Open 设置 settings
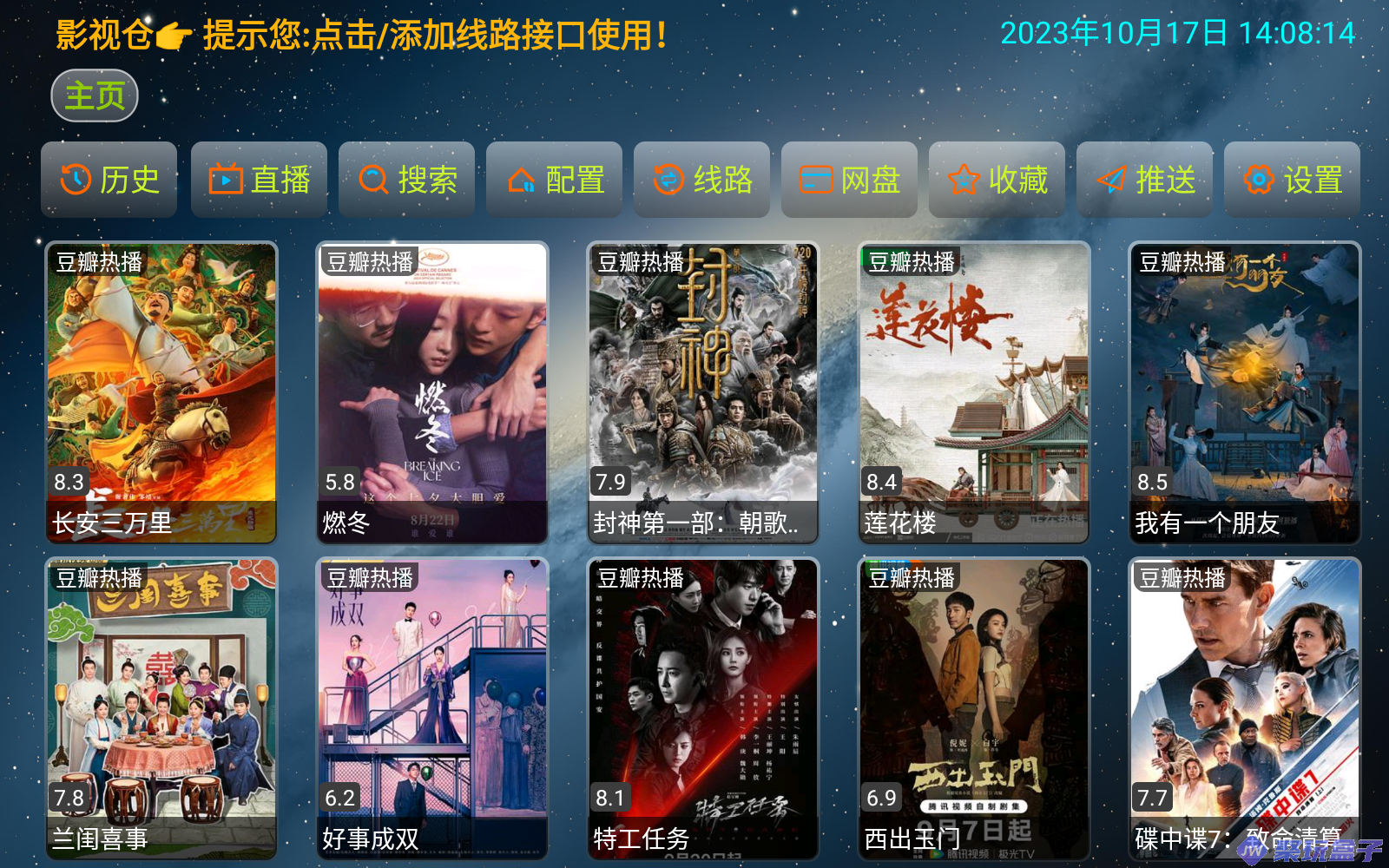Image resolution: width=1389 pixels, height=868 pixels. (x=1293, y=180)
